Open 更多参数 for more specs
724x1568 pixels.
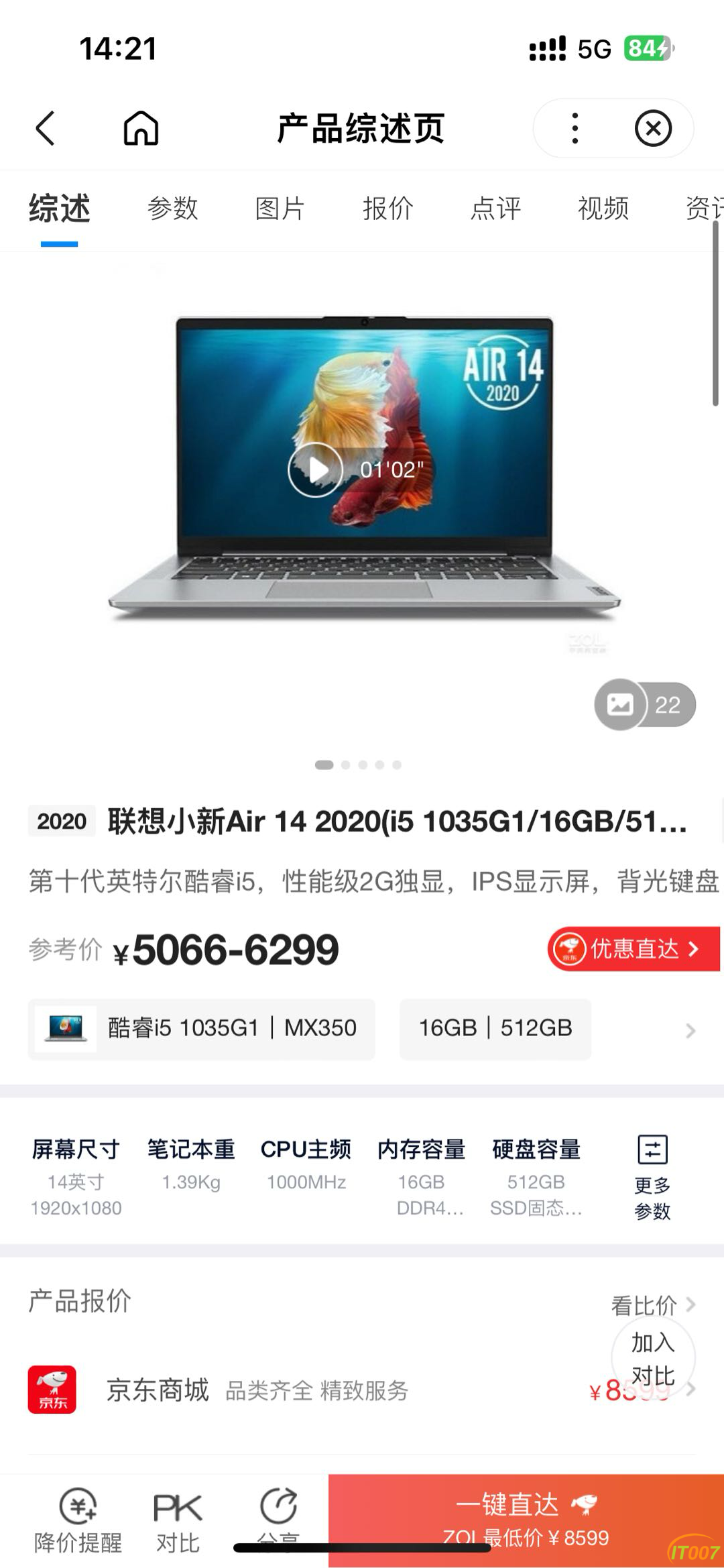coord(652,1177)
